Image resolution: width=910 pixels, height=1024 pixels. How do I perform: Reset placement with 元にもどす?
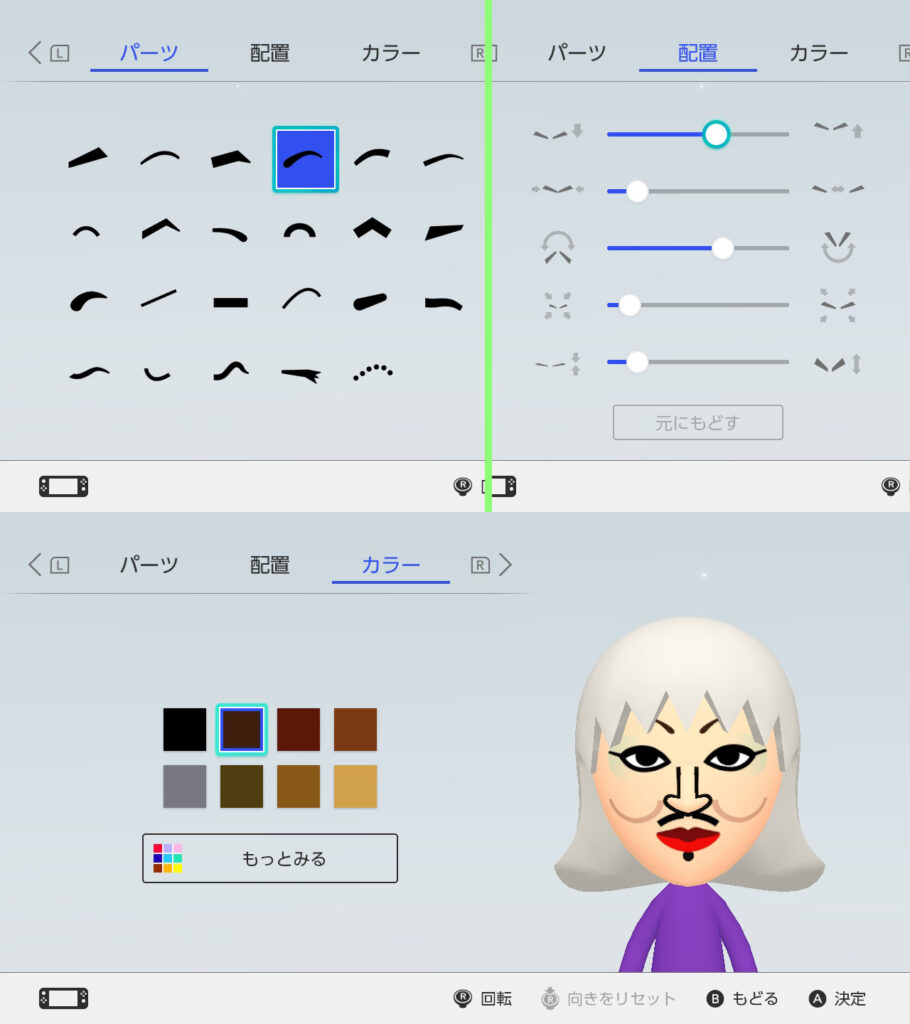click(698, 423)
